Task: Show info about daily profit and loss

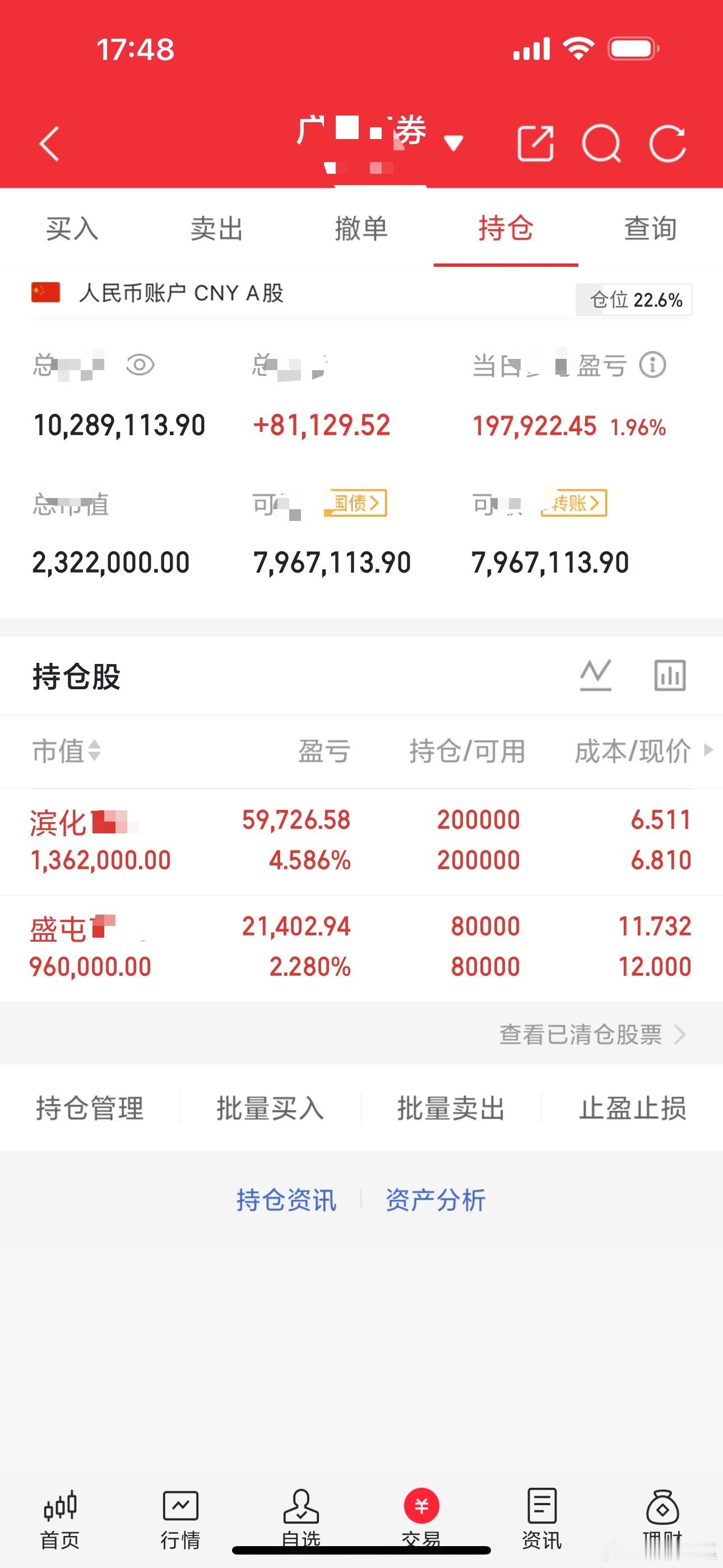Action: 652,365
